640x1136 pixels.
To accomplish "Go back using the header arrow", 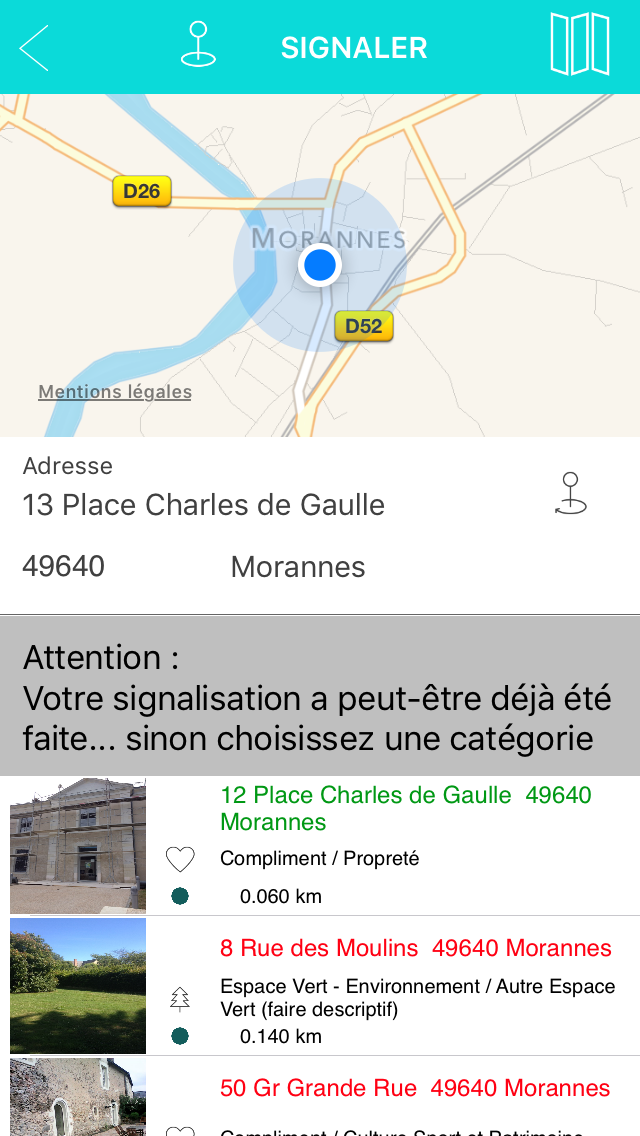I will [x=35, y=47].
